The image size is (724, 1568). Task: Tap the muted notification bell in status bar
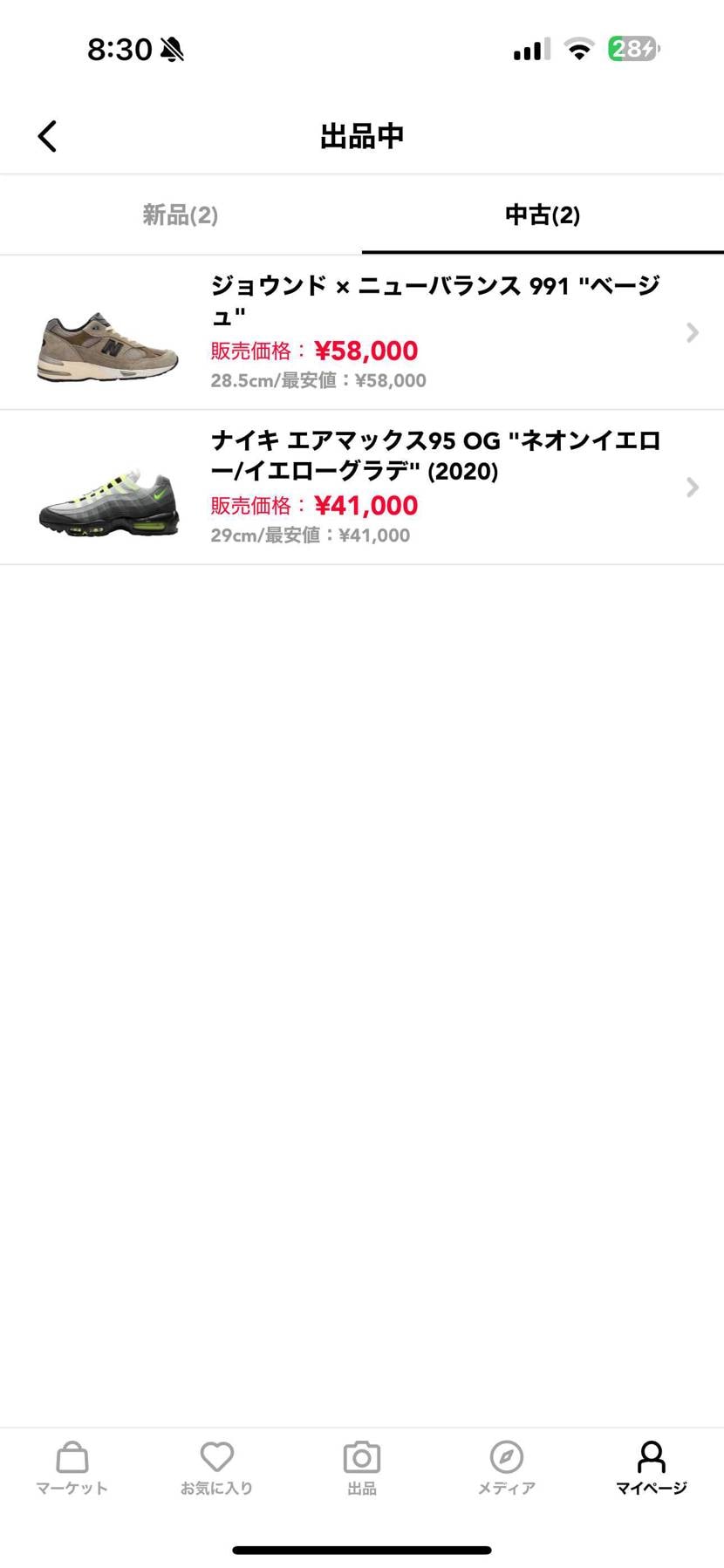tap(171, 50)
